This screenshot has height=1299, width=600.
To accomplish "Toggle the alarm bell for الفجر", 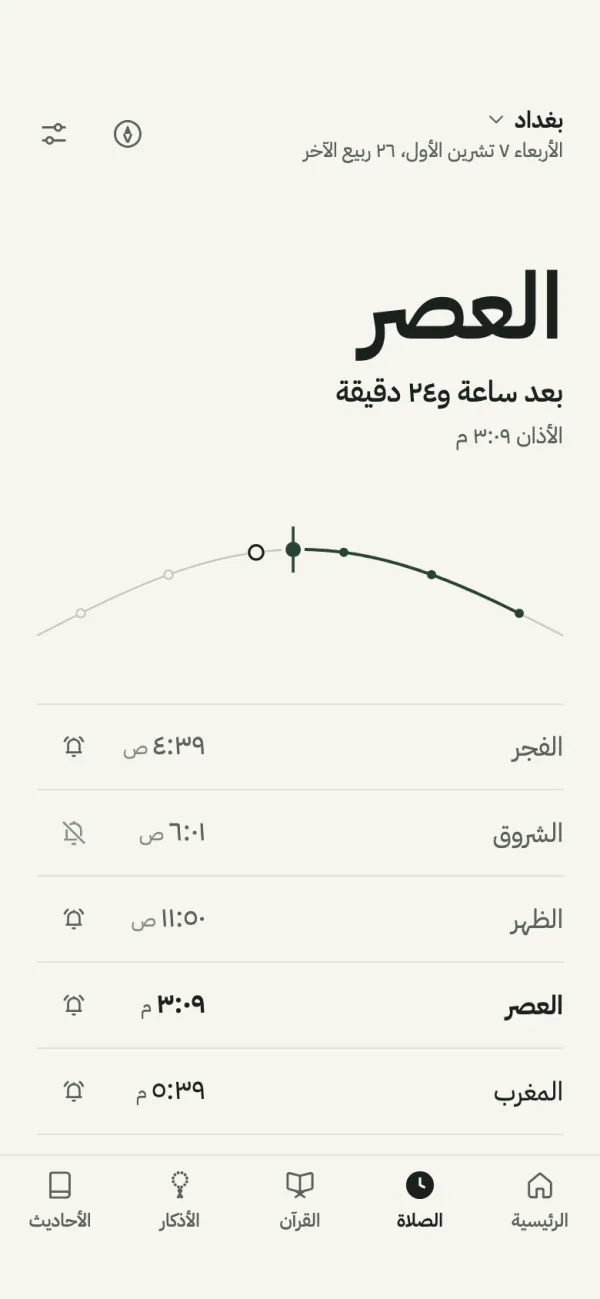I will pos(74,746).
